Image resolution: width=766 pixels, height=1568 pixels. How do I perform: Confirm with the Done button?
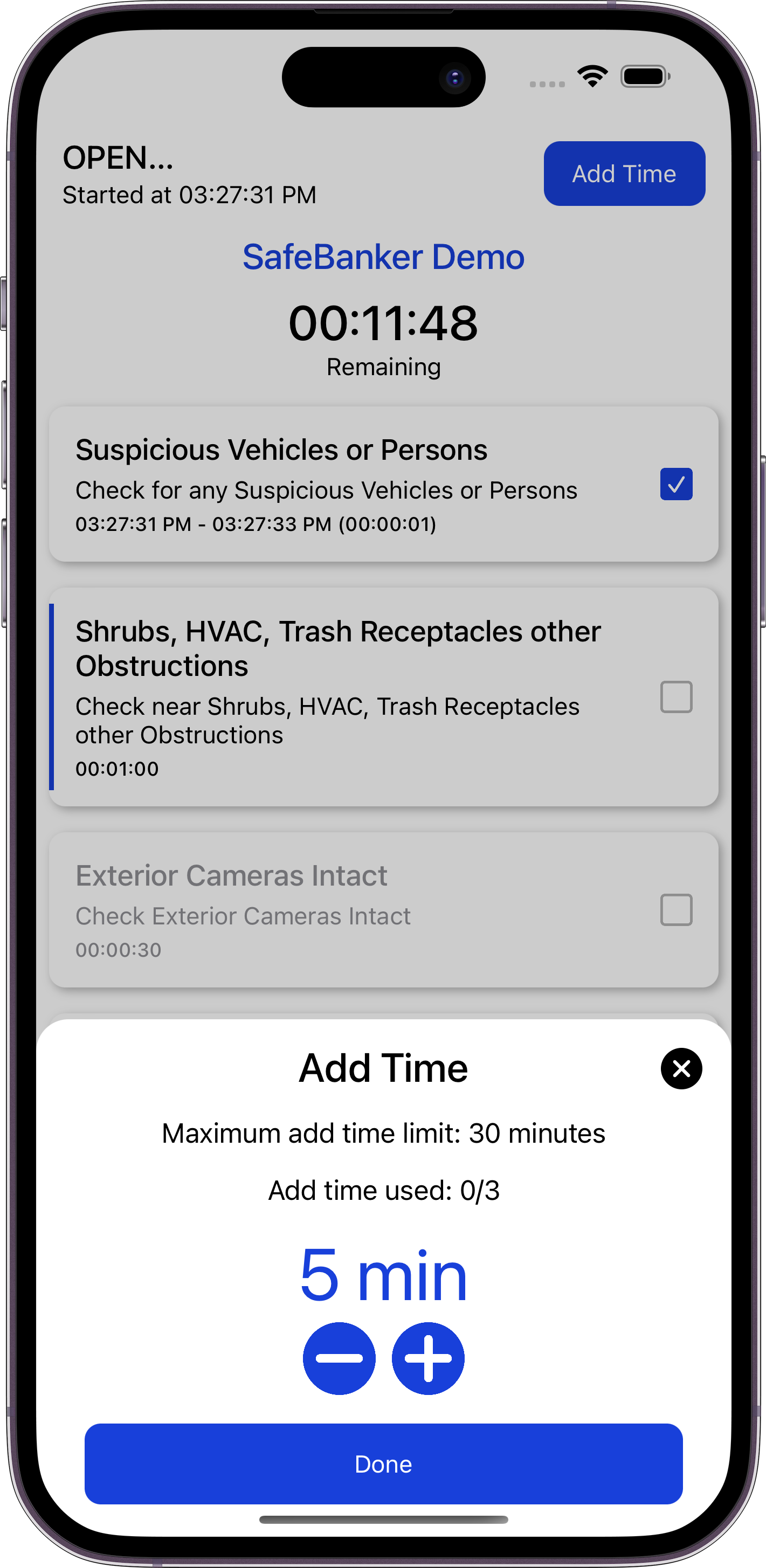tap(383, 1463)
